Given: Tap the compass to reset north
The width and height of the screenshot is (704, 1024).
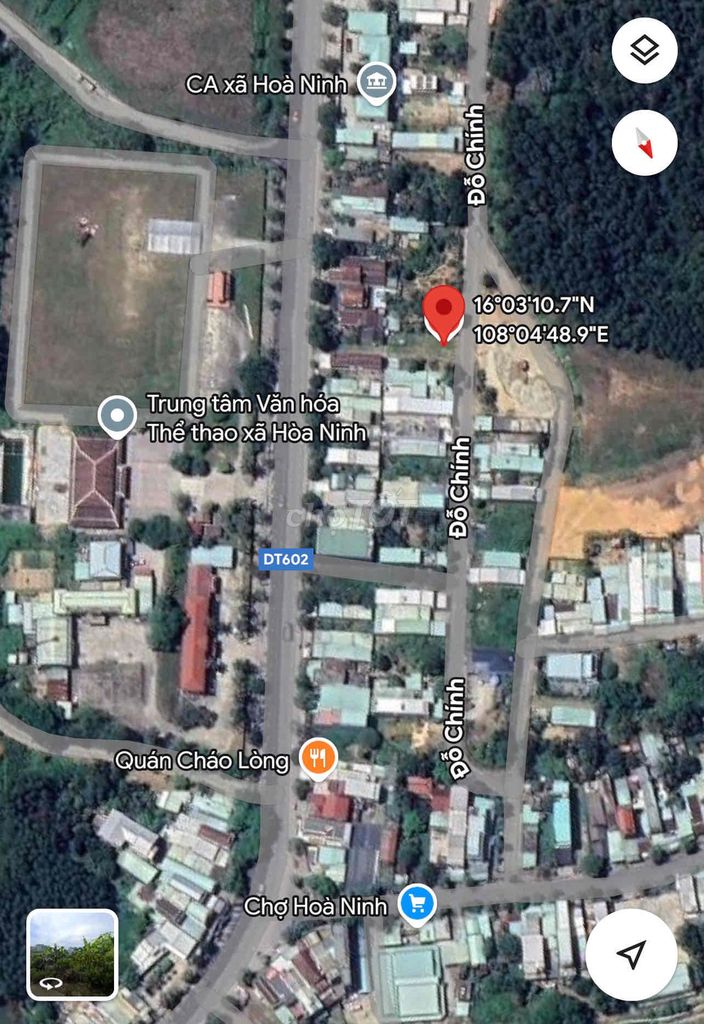Looking at the screenshot, I should coord(645,143).
